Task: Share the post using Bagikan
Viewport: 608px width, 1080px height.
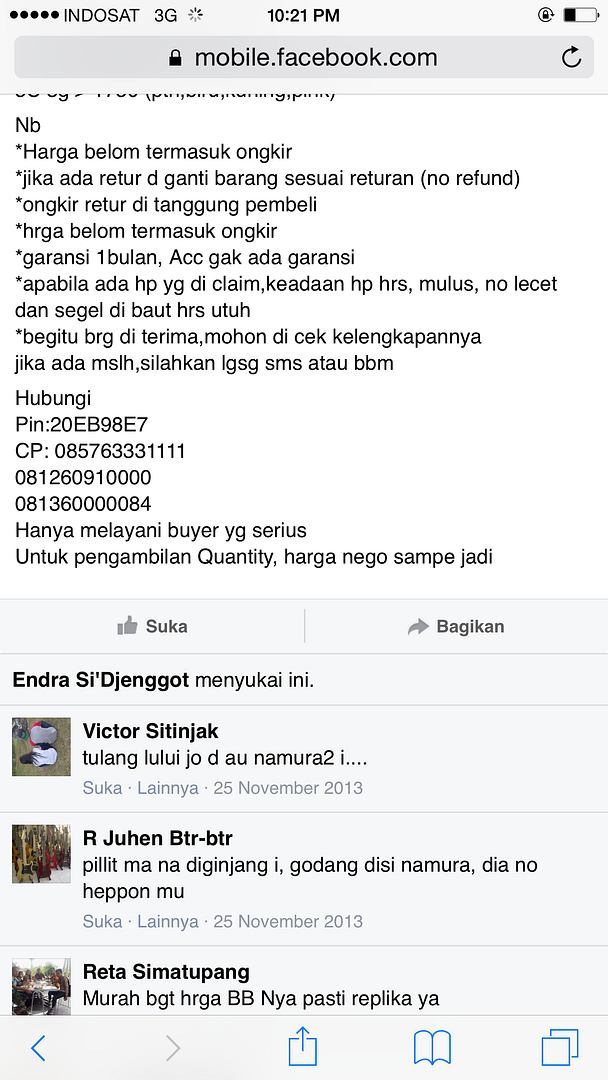Action: point(456,627)
